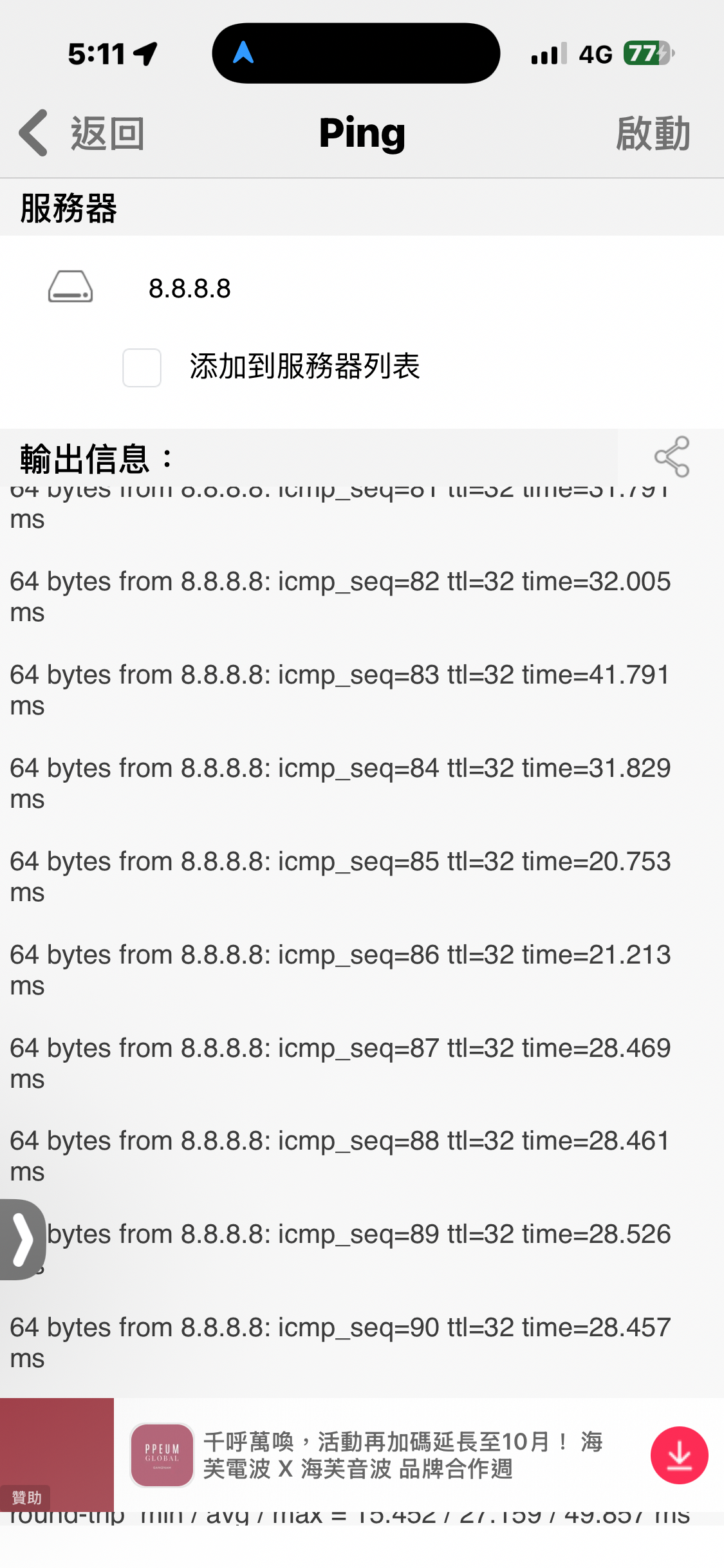Download the app from the ad banner

(679, 1455)
